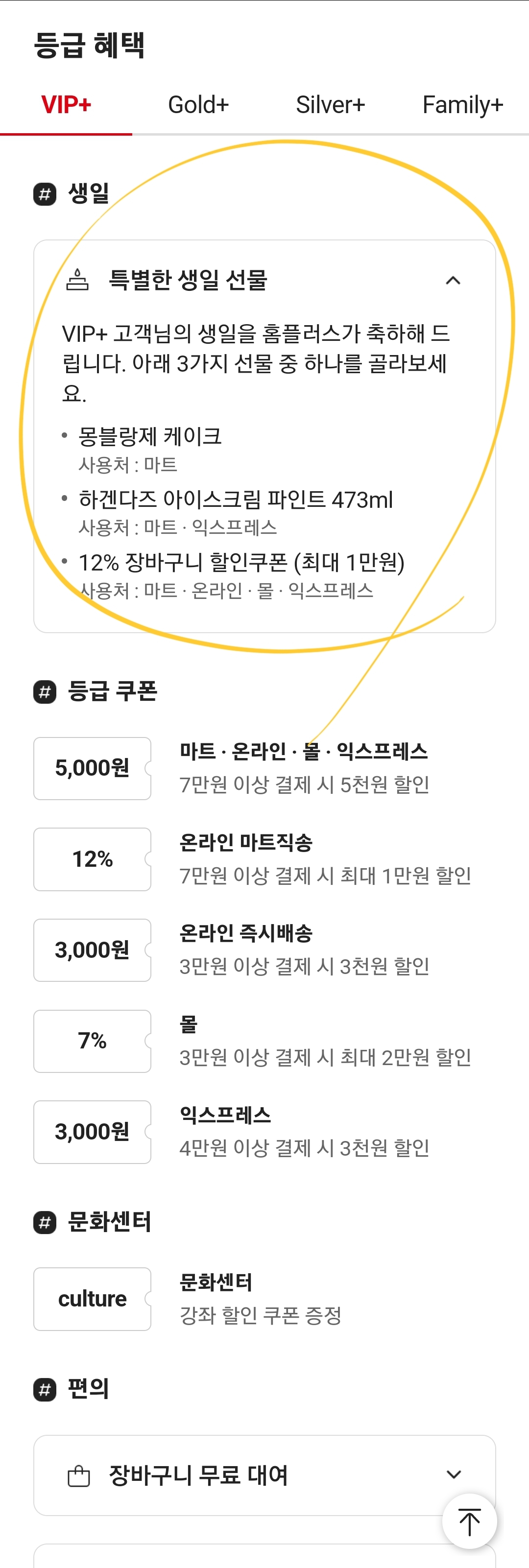The image size is (529, 1568).
Task: Click the 7% 몰 discount coupon
Action: click(92, 1041)
